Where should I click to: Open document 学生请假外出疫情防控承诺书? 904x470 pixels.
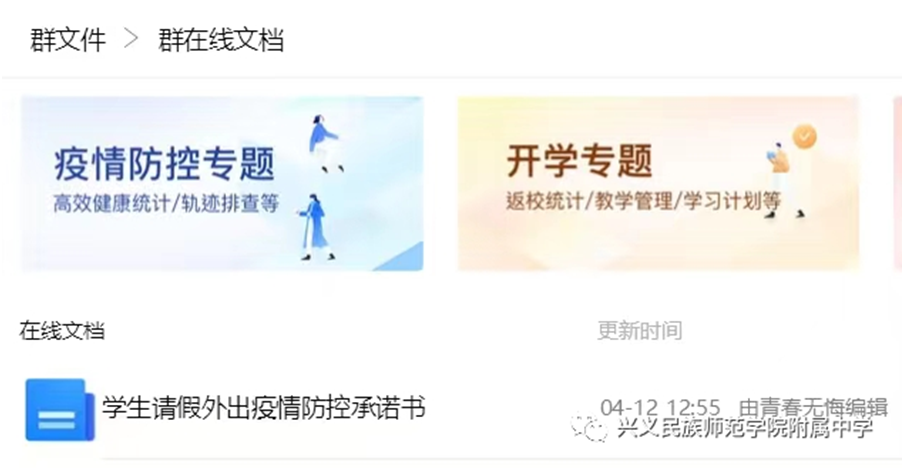pyautogui.click(x=264, y=408)
